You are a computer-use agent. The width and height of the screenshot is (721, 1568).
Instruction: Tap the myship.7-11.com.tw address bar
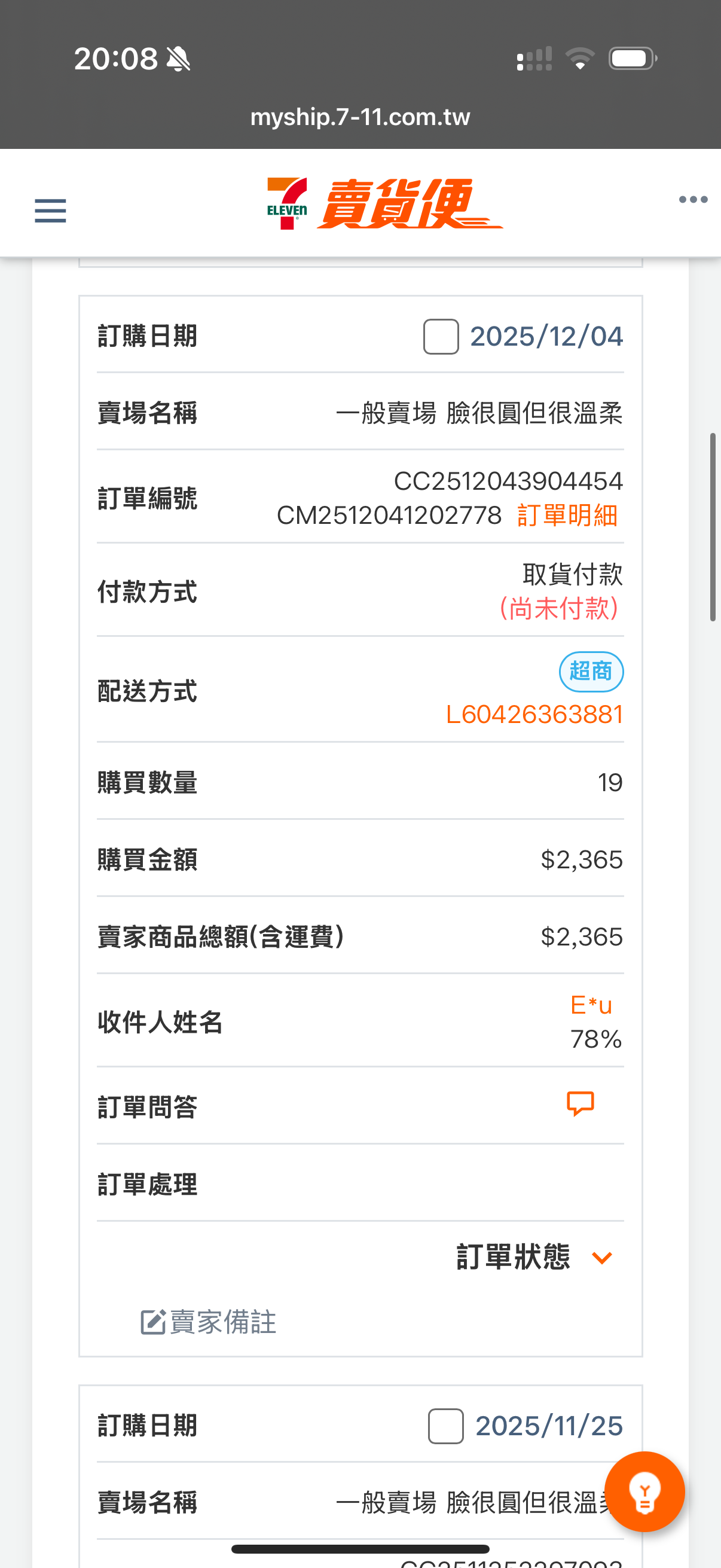point(360,117)
